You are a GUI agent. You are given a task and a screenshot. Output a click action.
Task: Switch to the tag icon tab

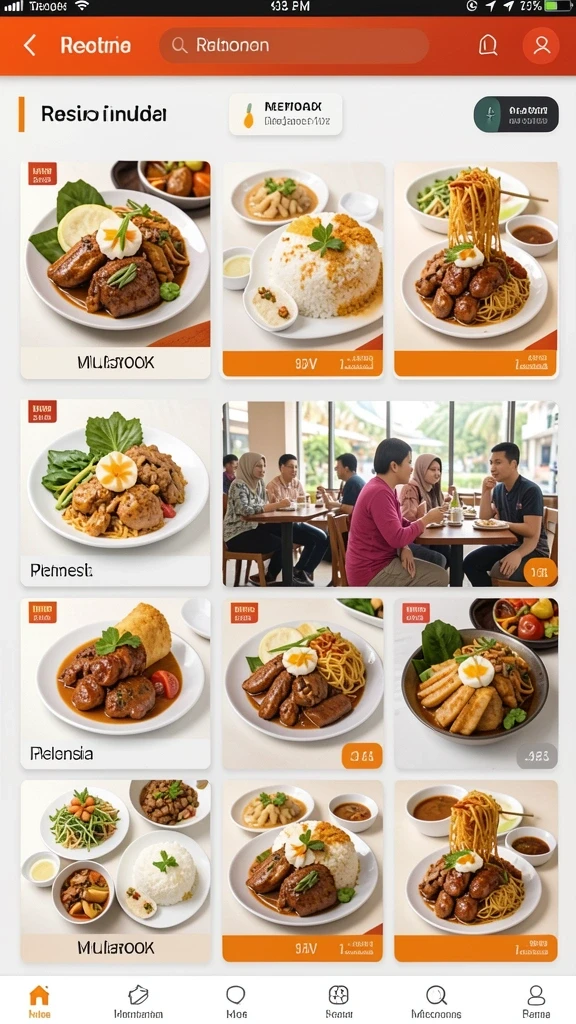[138, 1001]
